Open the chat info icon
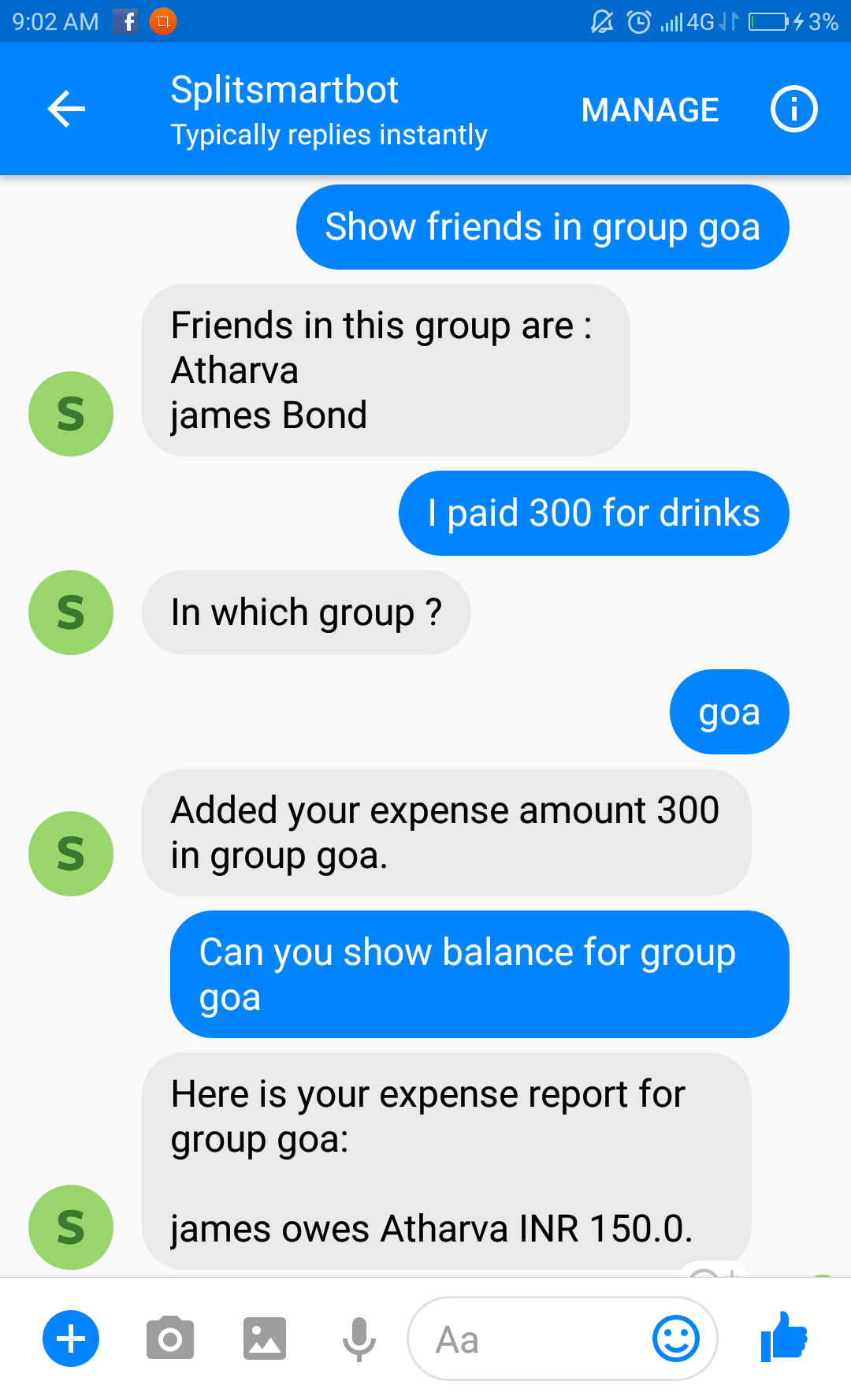Viewport: 851px width, 1400px height. [793, 109]
